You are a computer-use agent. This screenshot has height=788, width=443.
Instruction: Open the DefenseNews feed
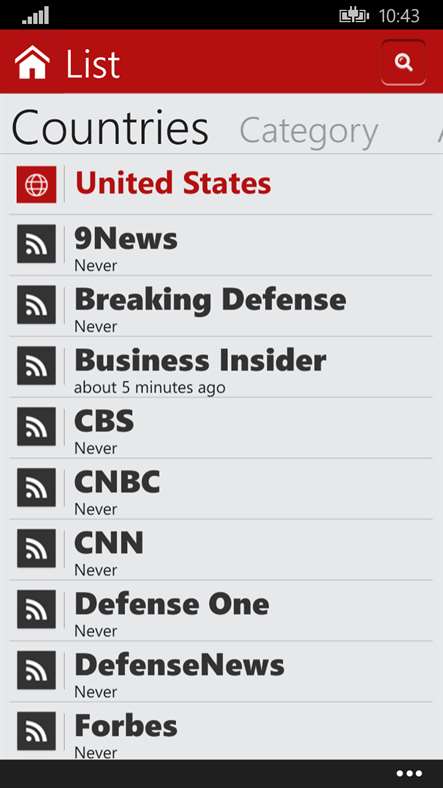(220, 671)
